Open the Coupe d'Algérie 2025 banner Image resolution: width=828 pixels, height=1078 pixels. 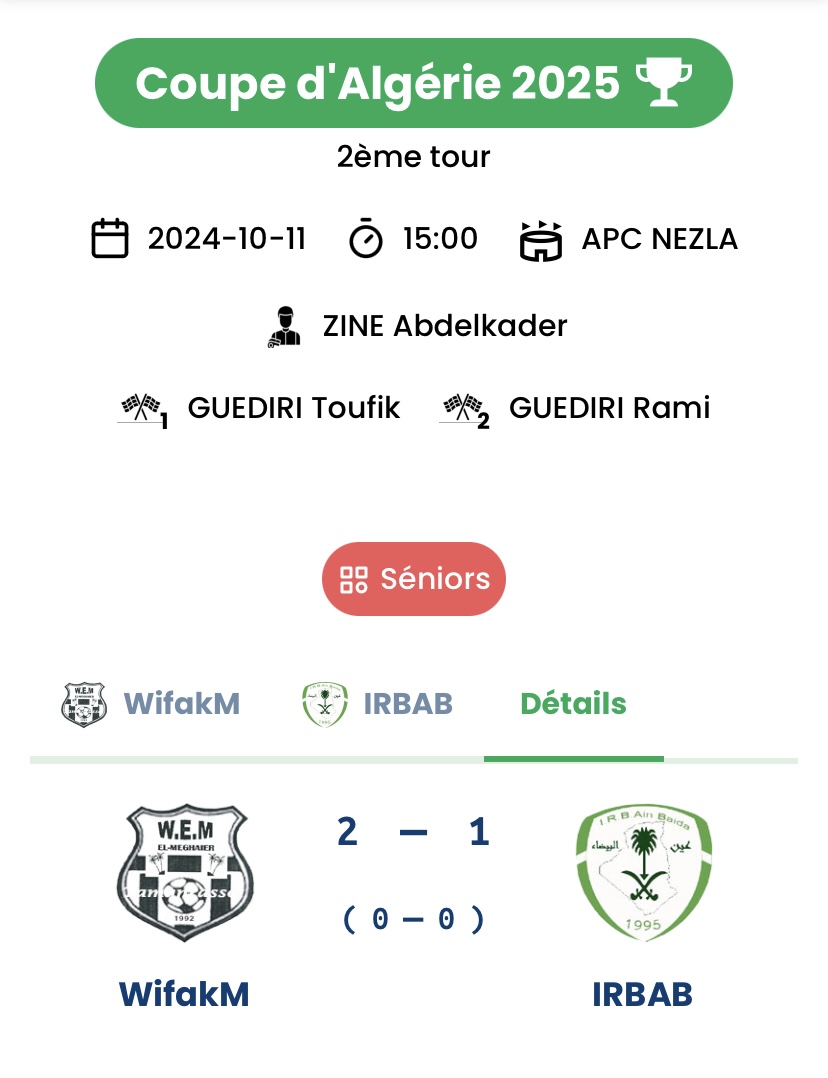414,84
